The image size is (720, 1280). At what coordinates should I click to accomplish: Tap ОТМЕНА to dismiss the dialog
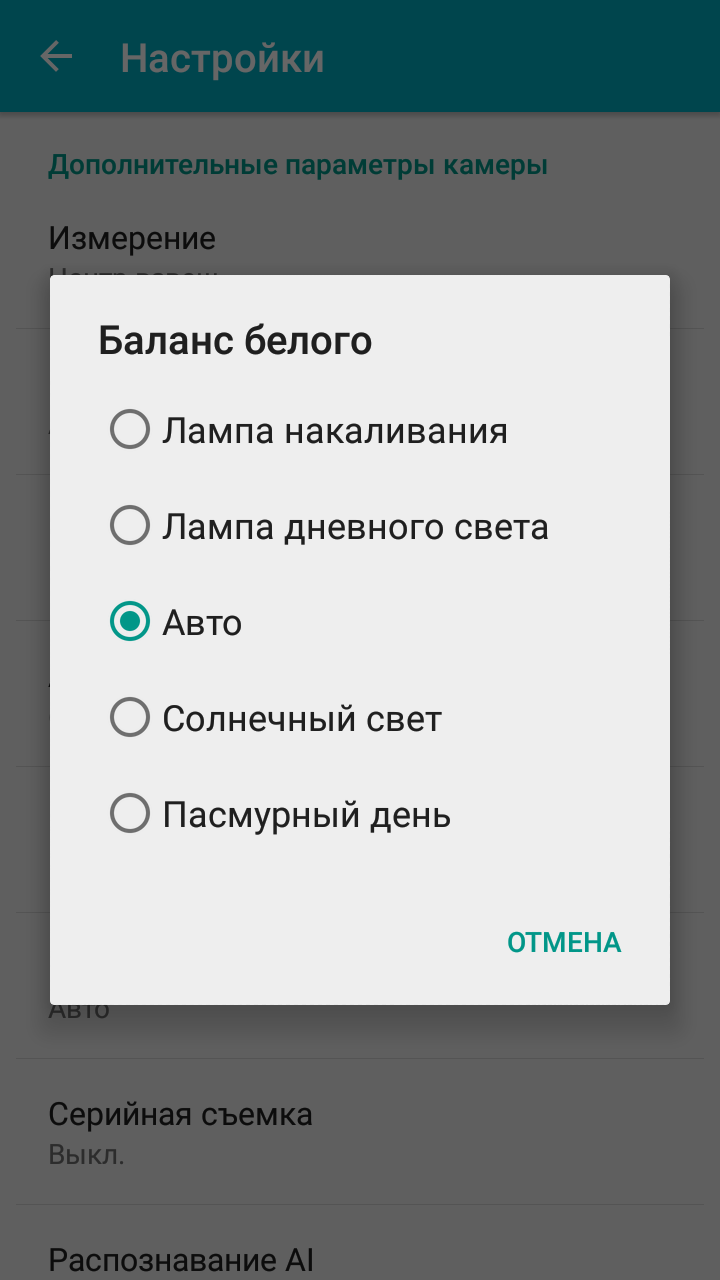564,942
